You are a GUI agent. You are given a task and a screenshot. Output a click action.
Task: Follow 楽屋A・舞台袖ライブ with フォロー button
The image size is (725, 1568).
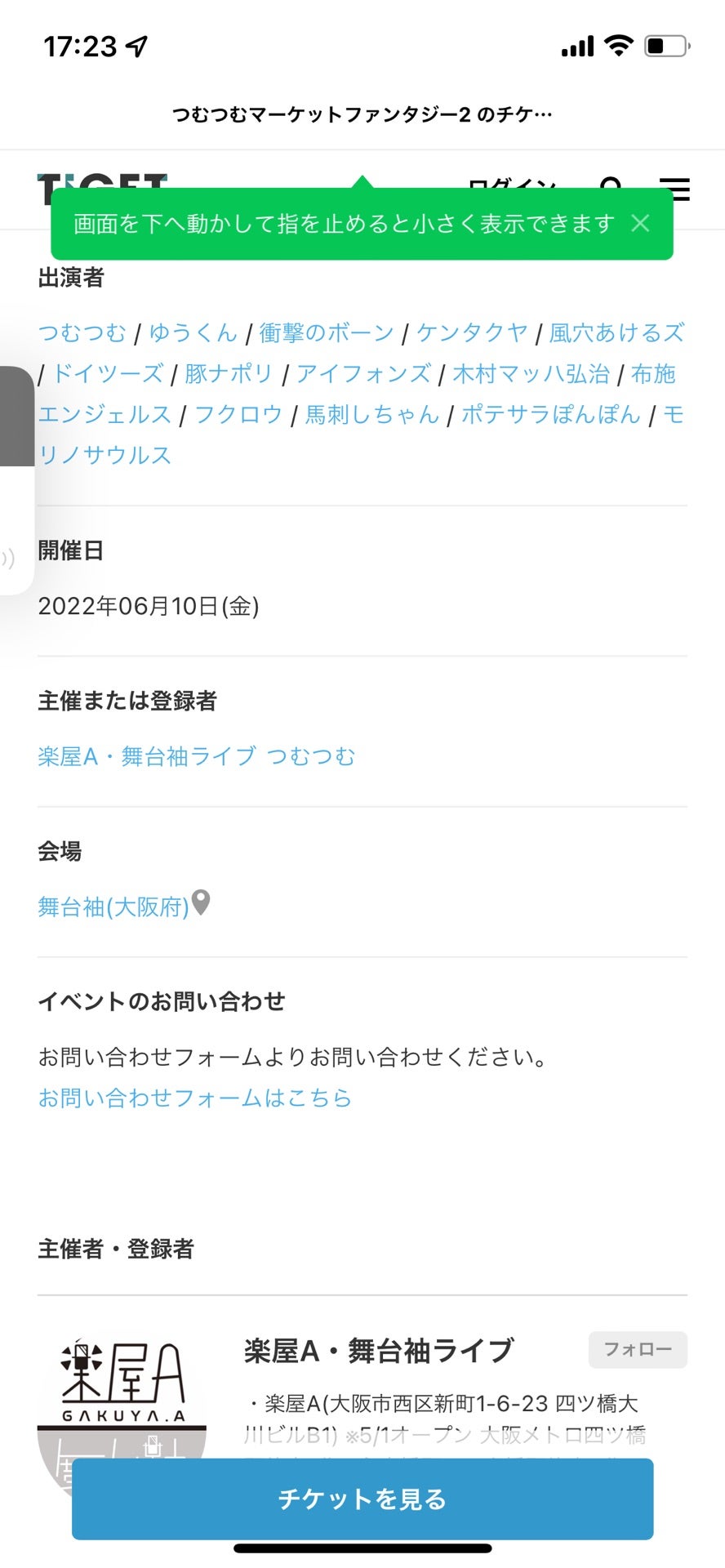coord(638,1349)
